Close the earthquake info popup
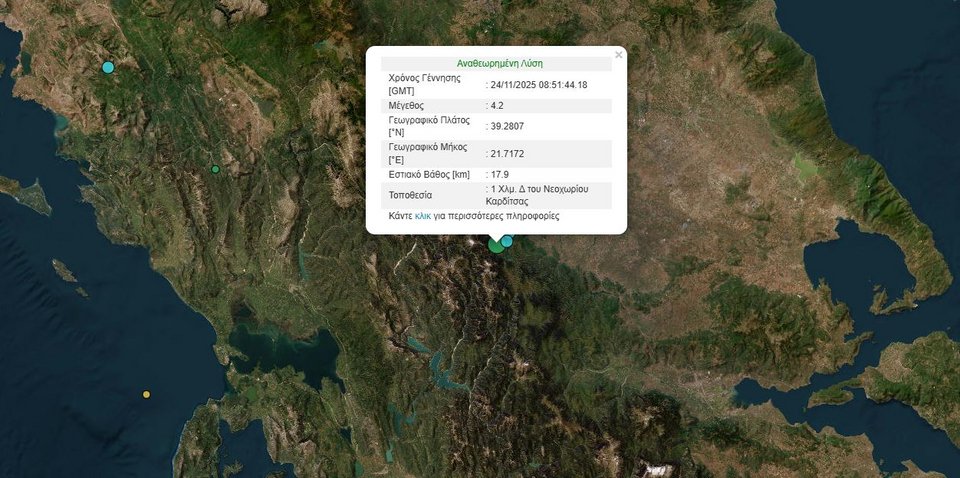Screen dimensions: 960x478 tap(618, 55)
